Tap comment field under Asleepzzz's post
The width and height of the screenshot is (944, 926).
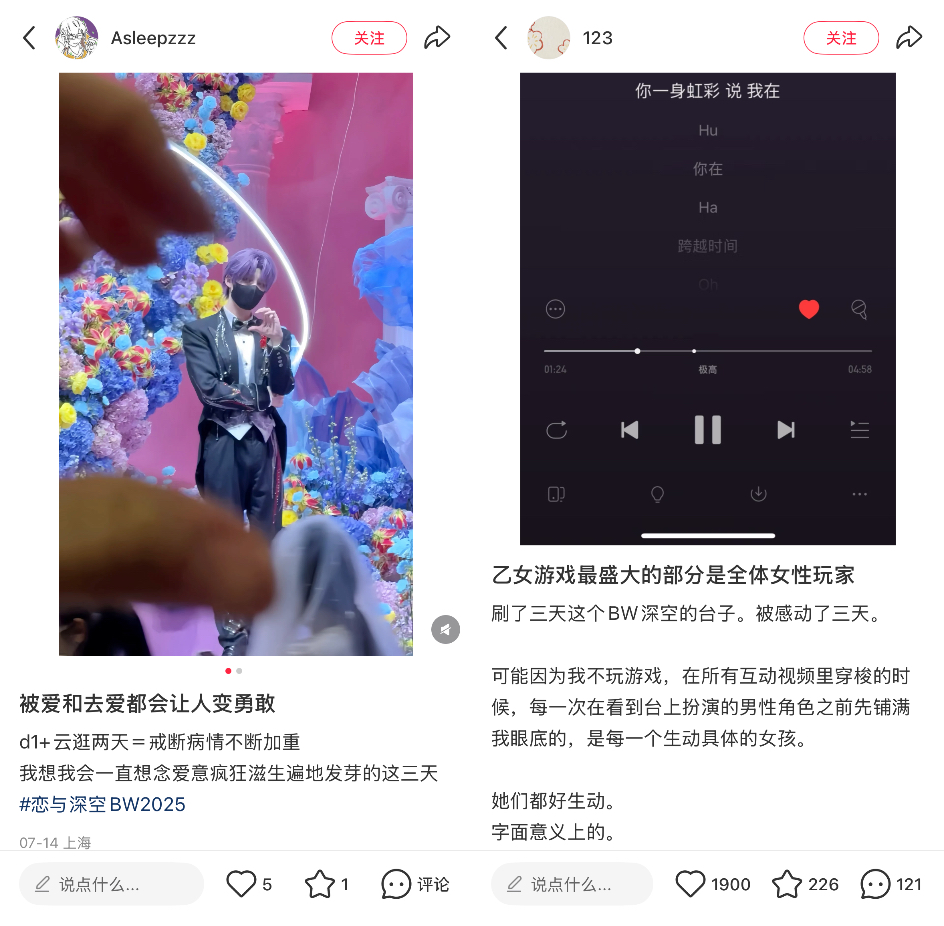(111, 884)
